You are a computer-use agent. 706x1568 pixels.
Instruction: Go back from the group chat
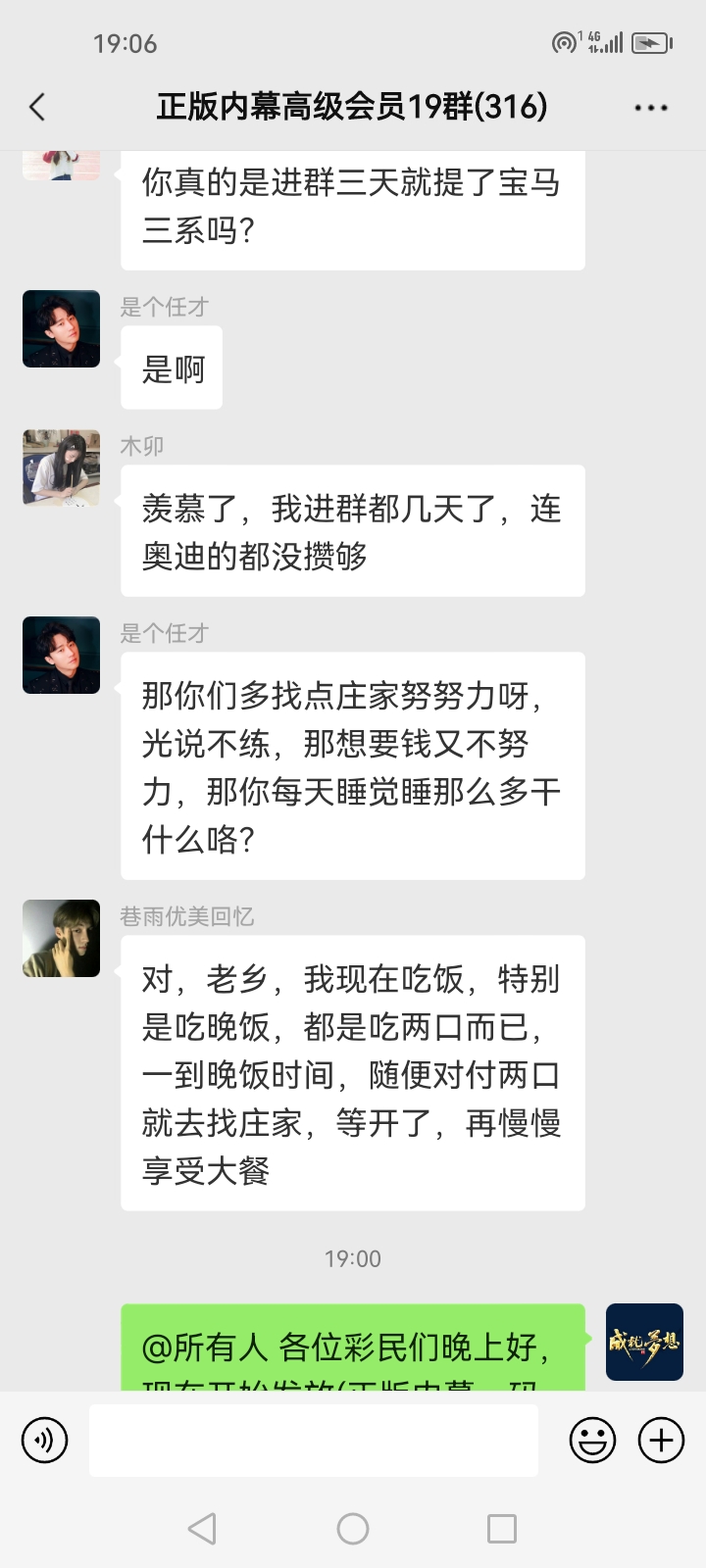click(37, 107)
